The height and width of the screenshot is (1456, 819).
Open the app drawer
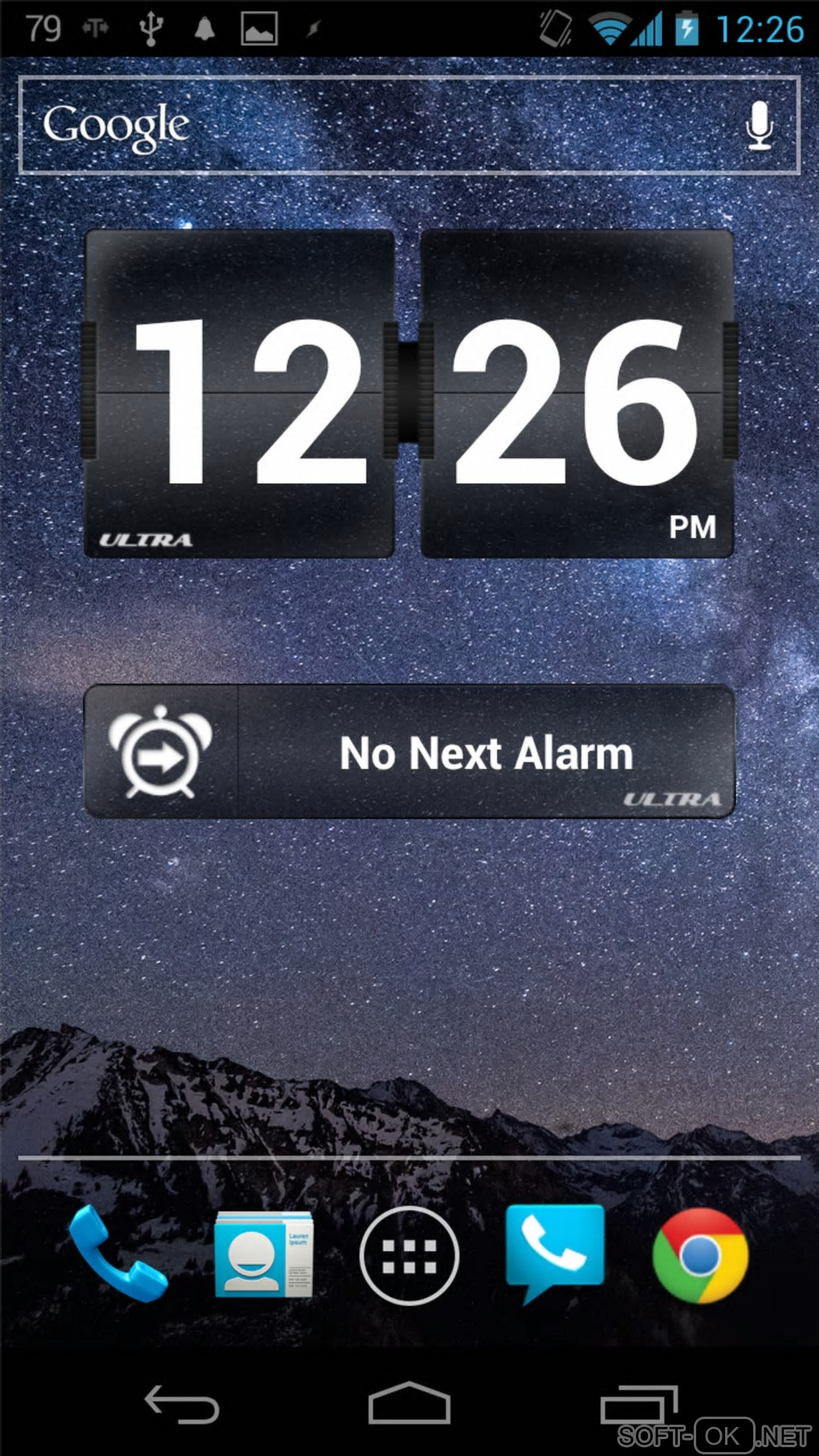click(409, 1256)
